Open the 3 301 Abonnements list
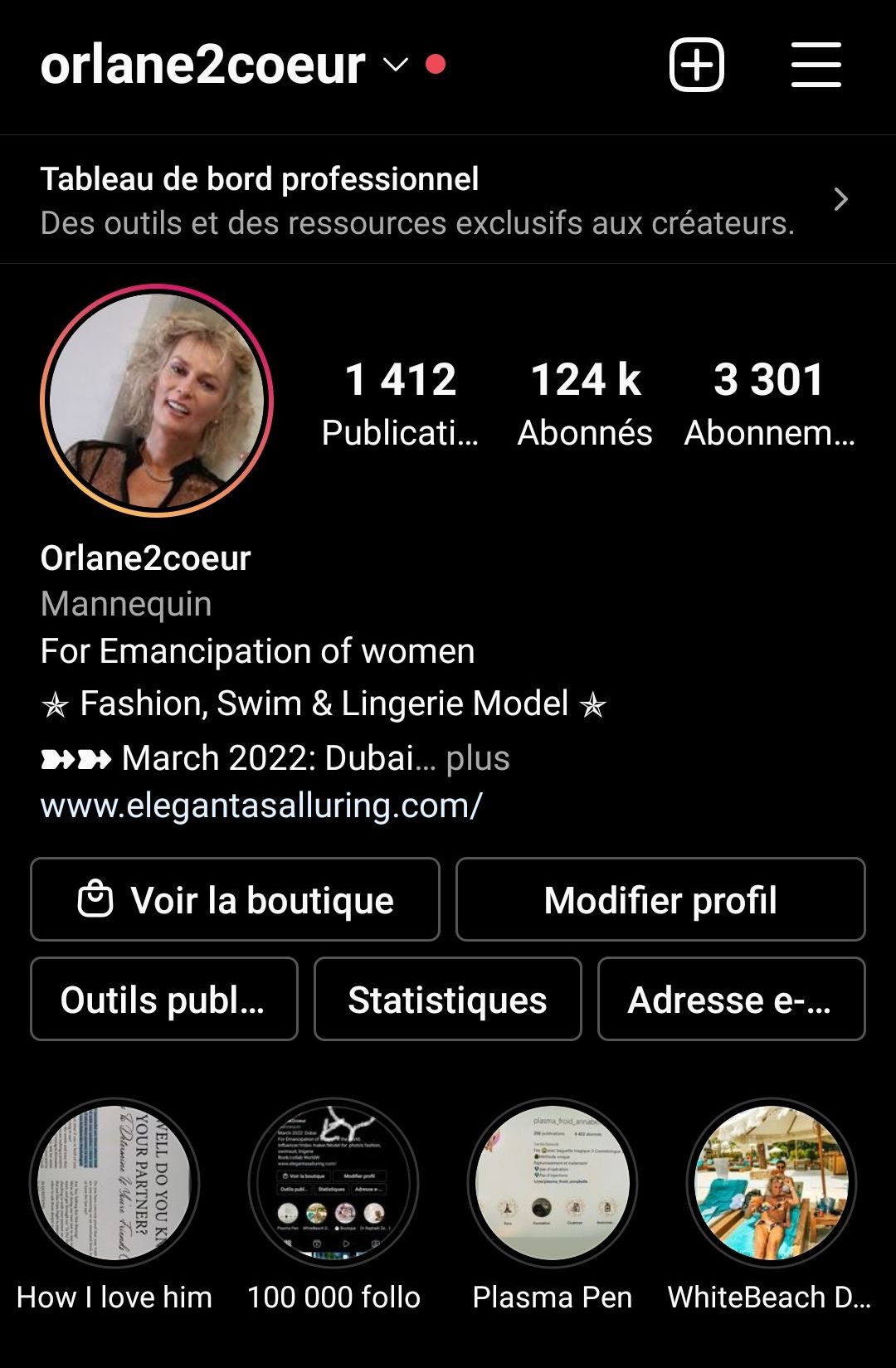 [x=769, y=403]
